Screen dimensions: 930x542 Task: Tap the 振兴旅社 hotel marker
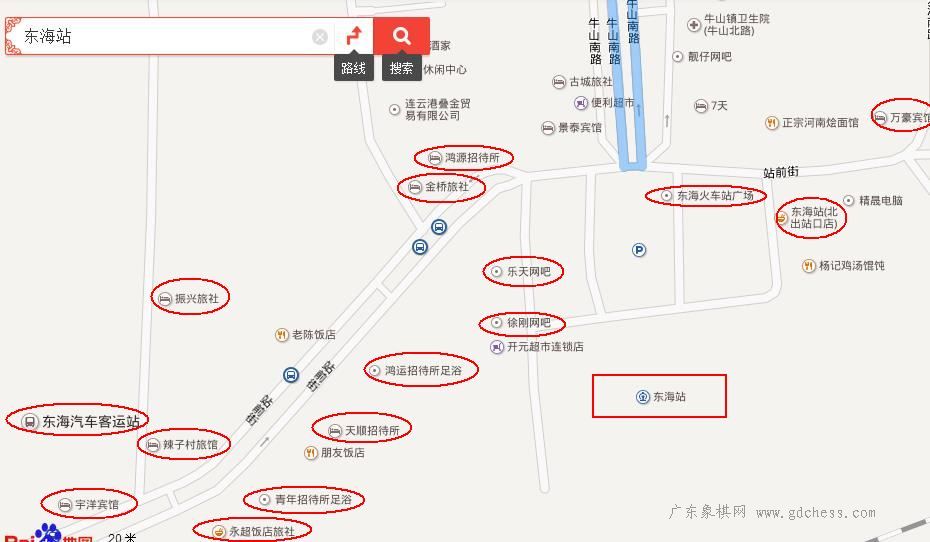[x=165, y=298]
